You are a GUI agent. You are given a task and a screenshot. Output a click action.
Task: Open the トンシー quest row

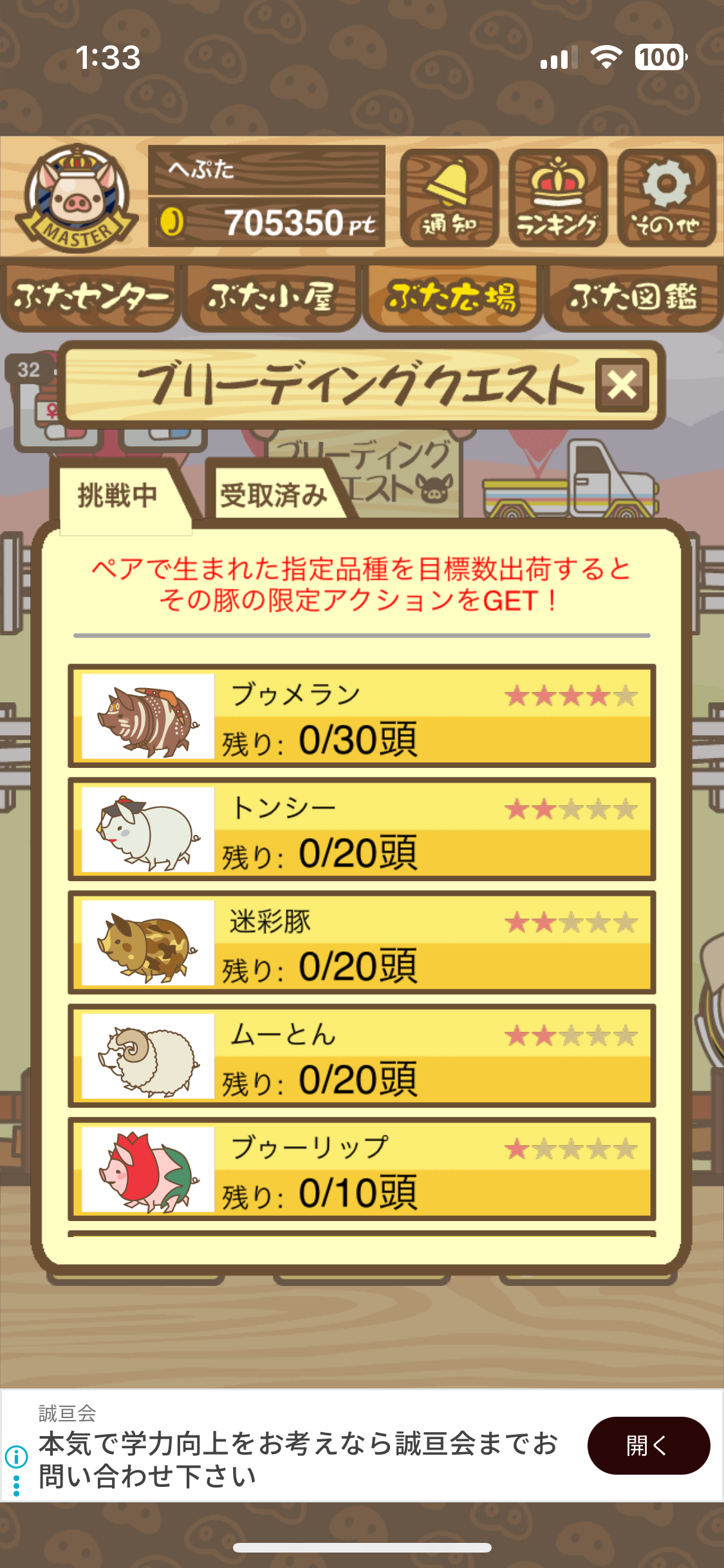click(362, 829)
